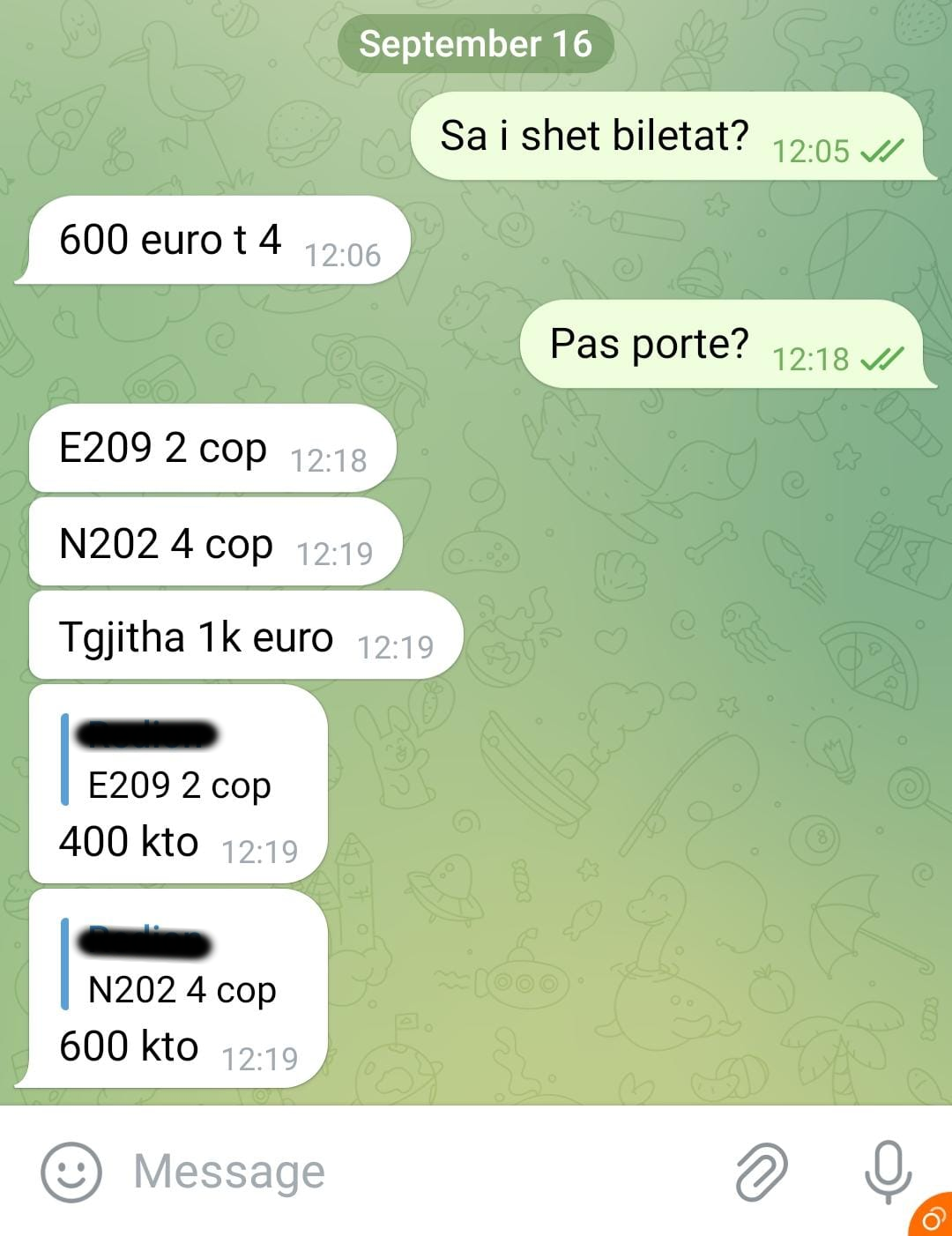This screenshot has width=952, height=1236.
Task: Record a voice message with the microphone
Action: click(x=887, y=1172)
